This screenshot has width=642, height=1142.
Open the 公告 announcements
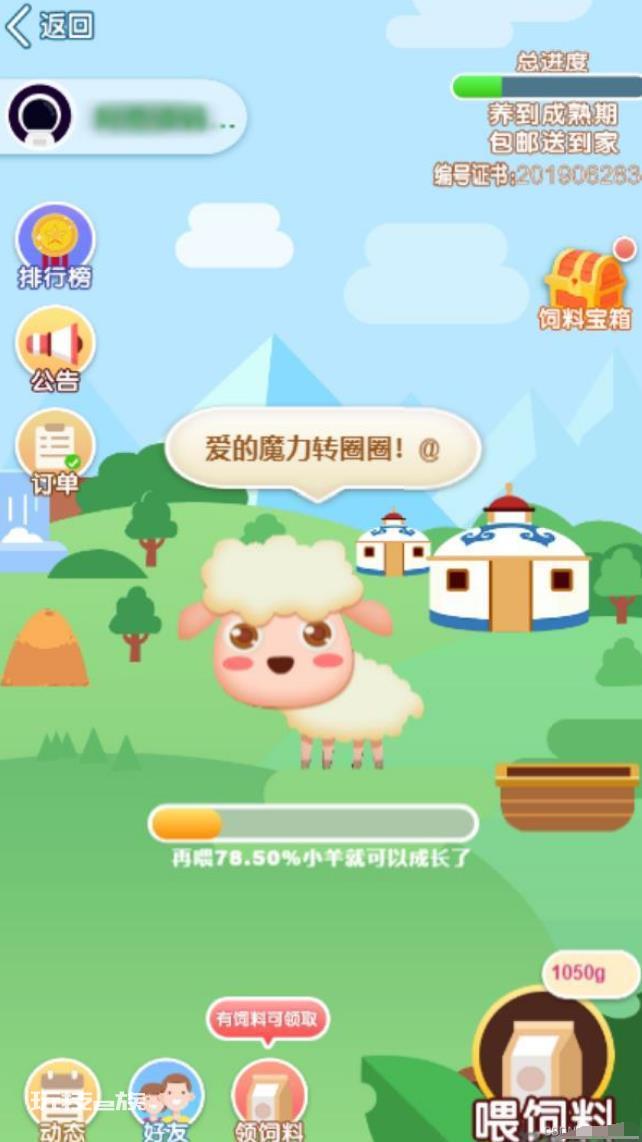pyautogui.click(x=55, y=350)
